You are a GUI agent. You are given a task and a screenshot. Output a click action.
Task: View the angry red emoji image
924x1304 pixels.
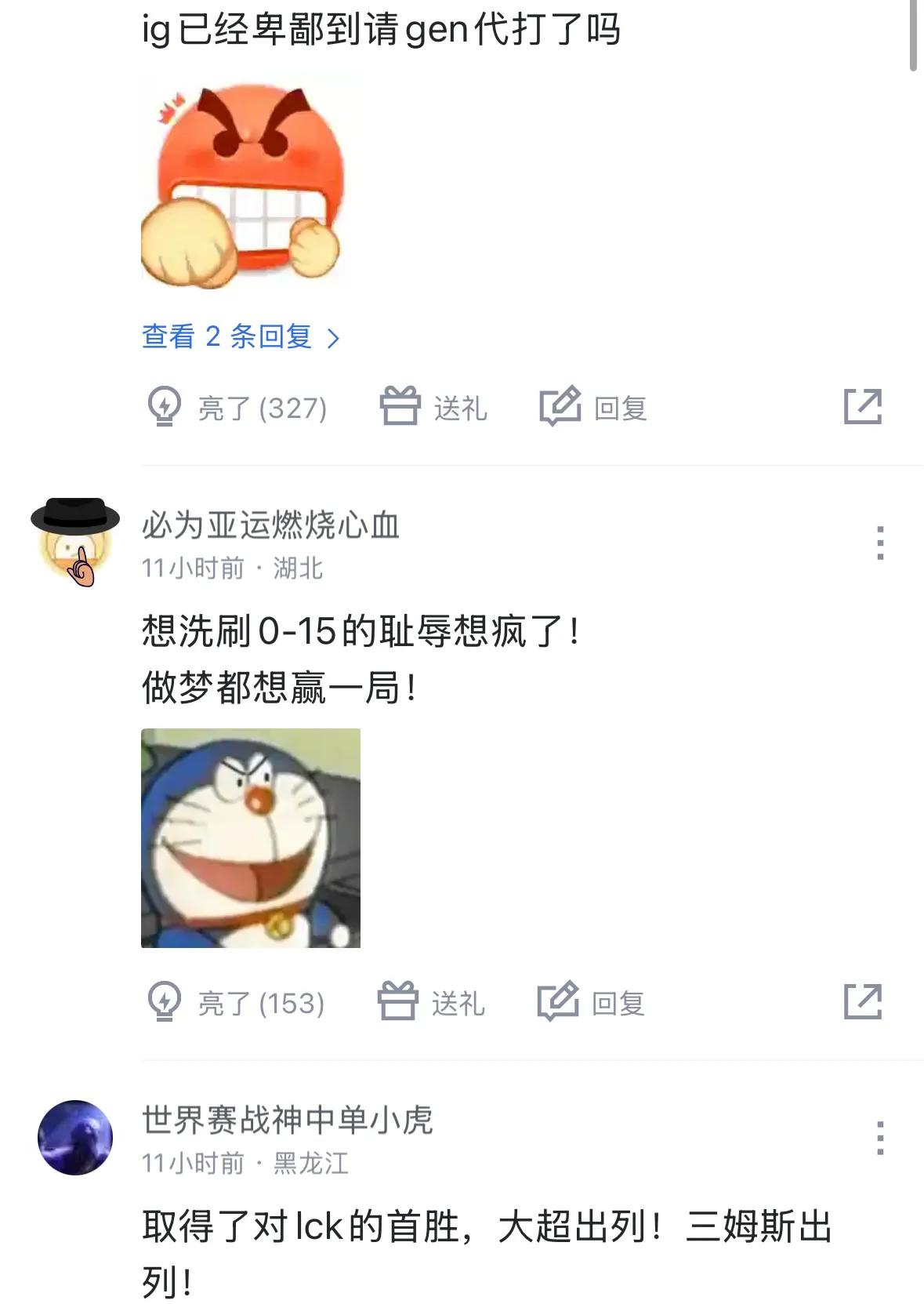244,182
